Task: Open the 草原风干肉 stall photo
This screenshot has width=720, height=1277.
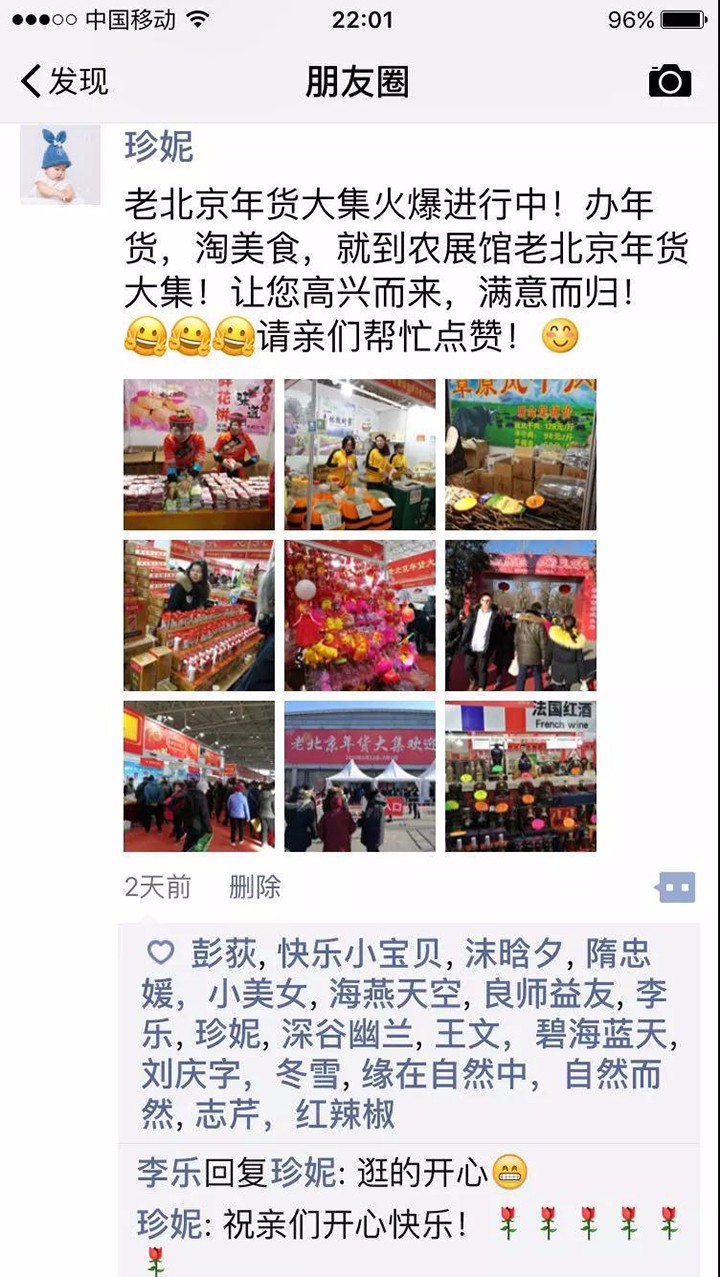Action: point(520,454)
